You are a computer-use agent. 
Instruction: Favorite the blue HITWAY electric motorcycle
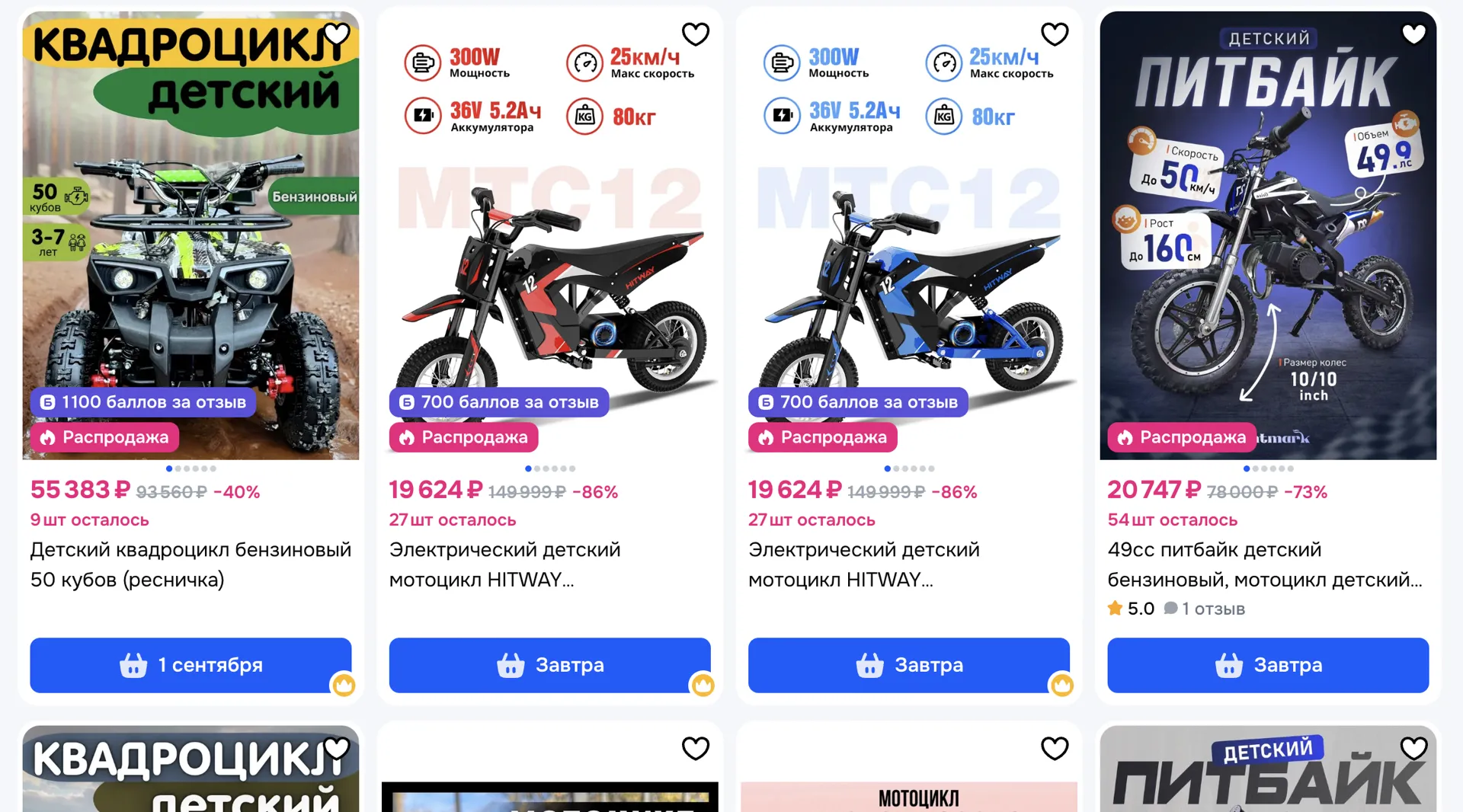pos(1055,34)
